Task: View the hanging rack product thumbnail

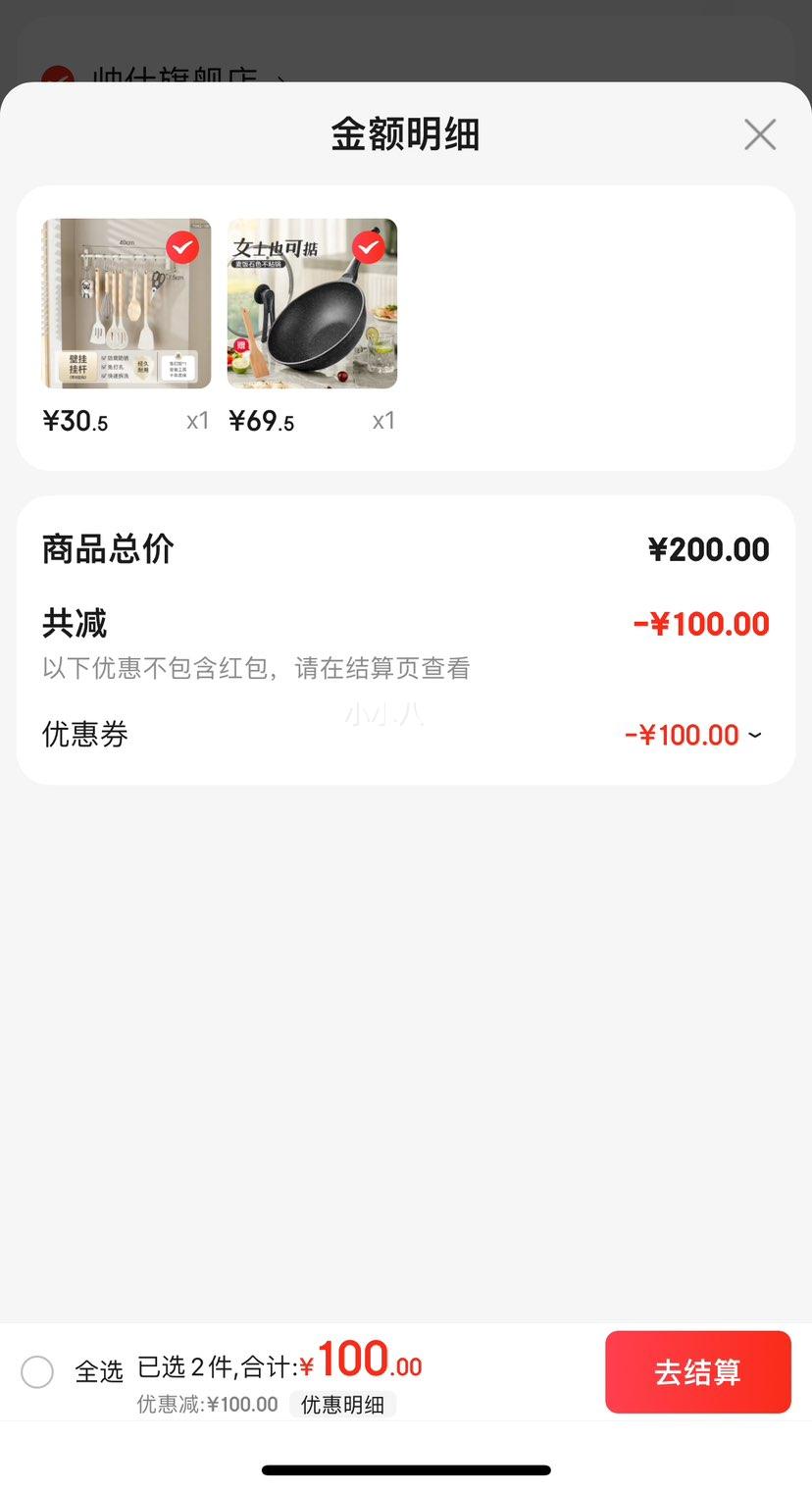Action: click(126, 303)
